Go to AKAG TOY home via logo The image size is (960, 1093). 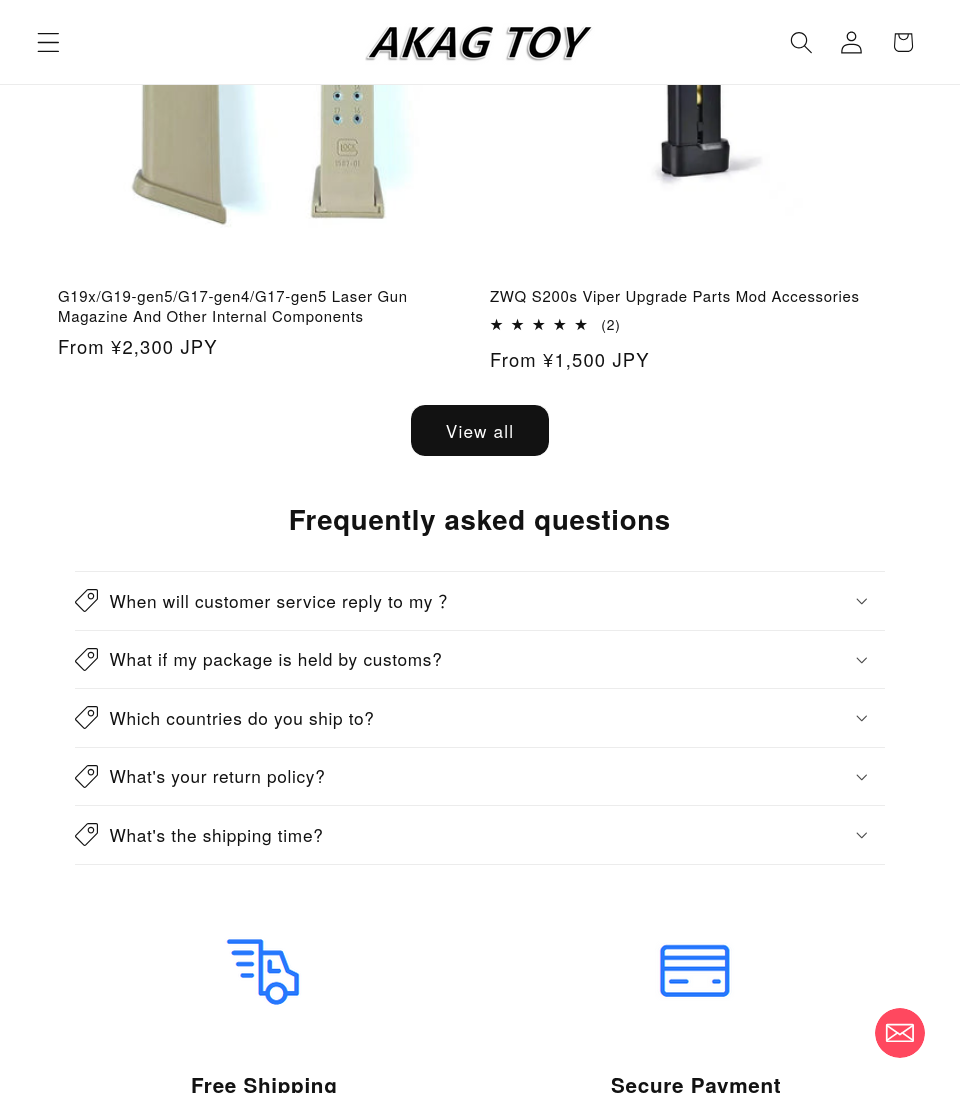[479, 42]
